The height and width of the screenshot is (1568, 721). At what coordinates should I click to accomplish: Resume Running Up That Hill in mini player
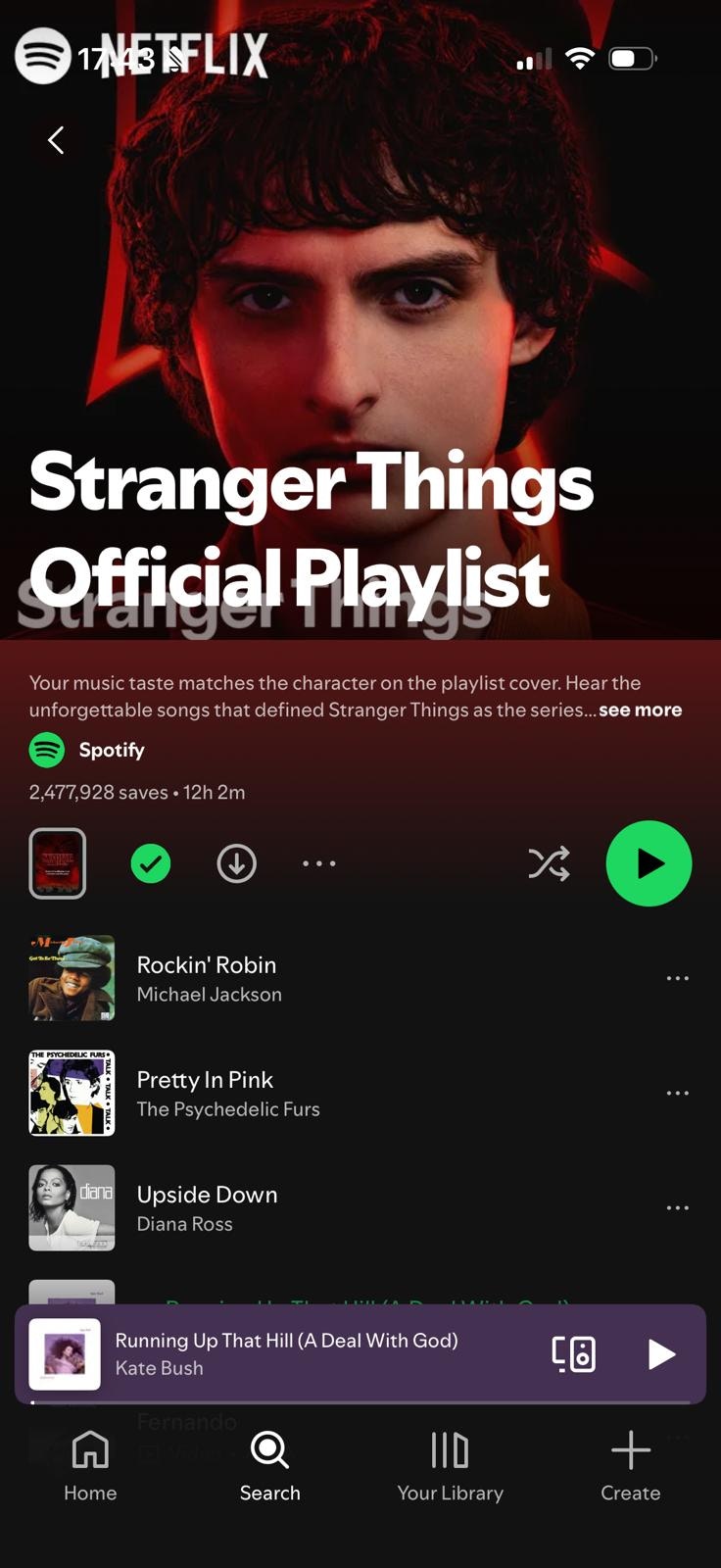tap(661, 1353)
